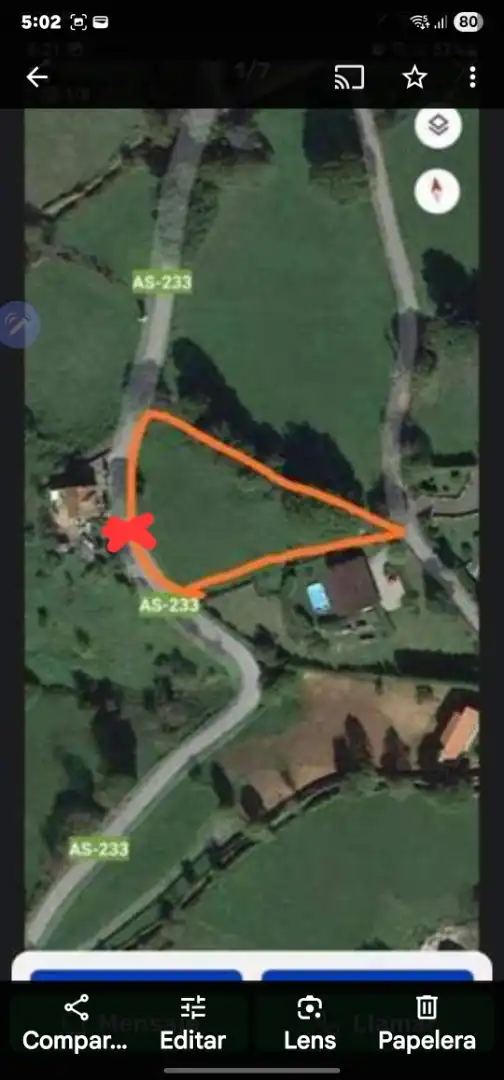
Task: Mark the photo as favorite with the star
Action: click(414, 77)
